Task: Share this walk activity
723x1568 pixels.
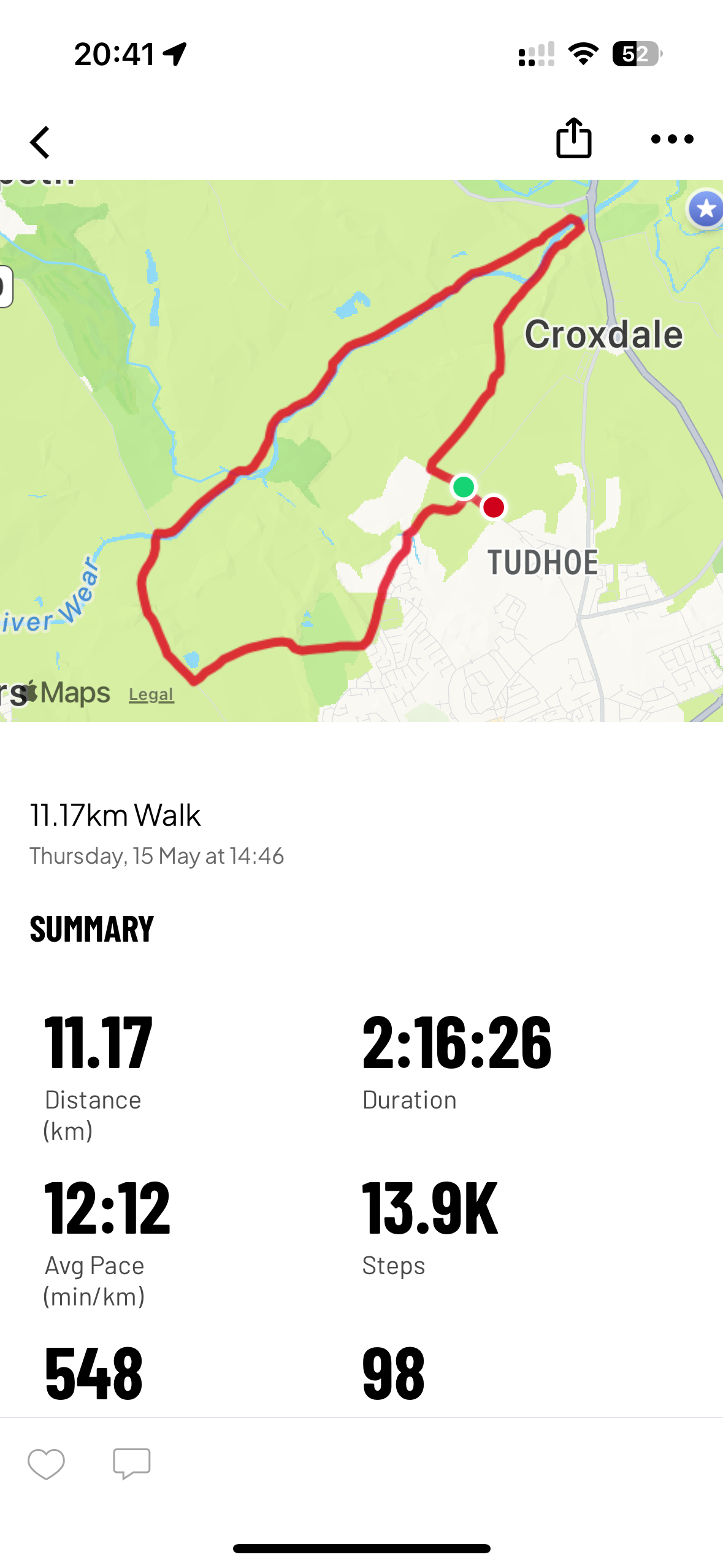Action: [573, 139]
